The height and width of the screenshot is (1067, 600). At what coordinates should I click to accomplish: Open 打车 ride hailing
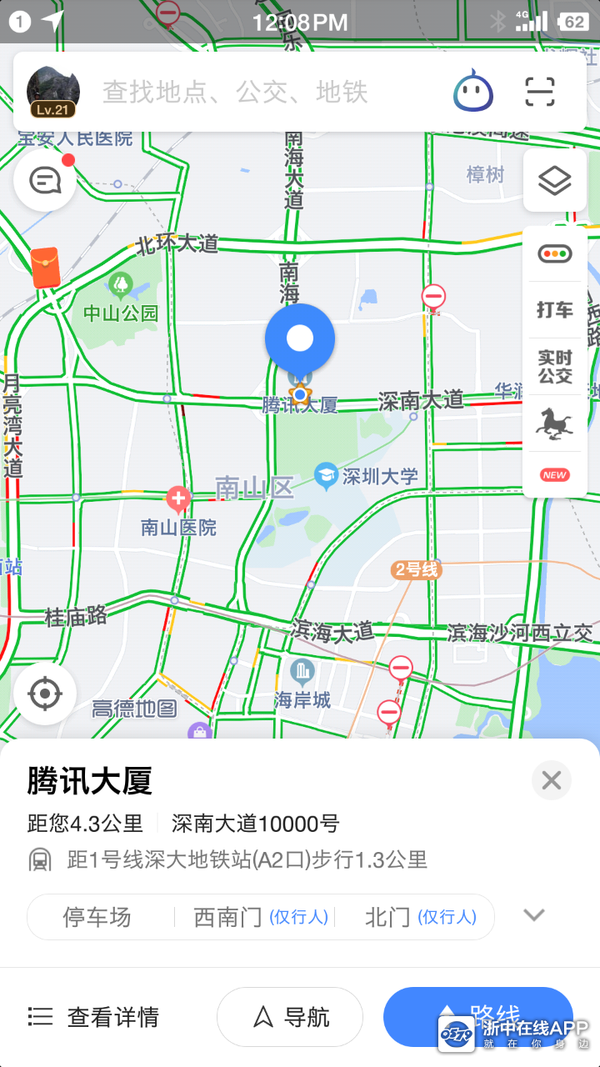(x=554, y=310)
